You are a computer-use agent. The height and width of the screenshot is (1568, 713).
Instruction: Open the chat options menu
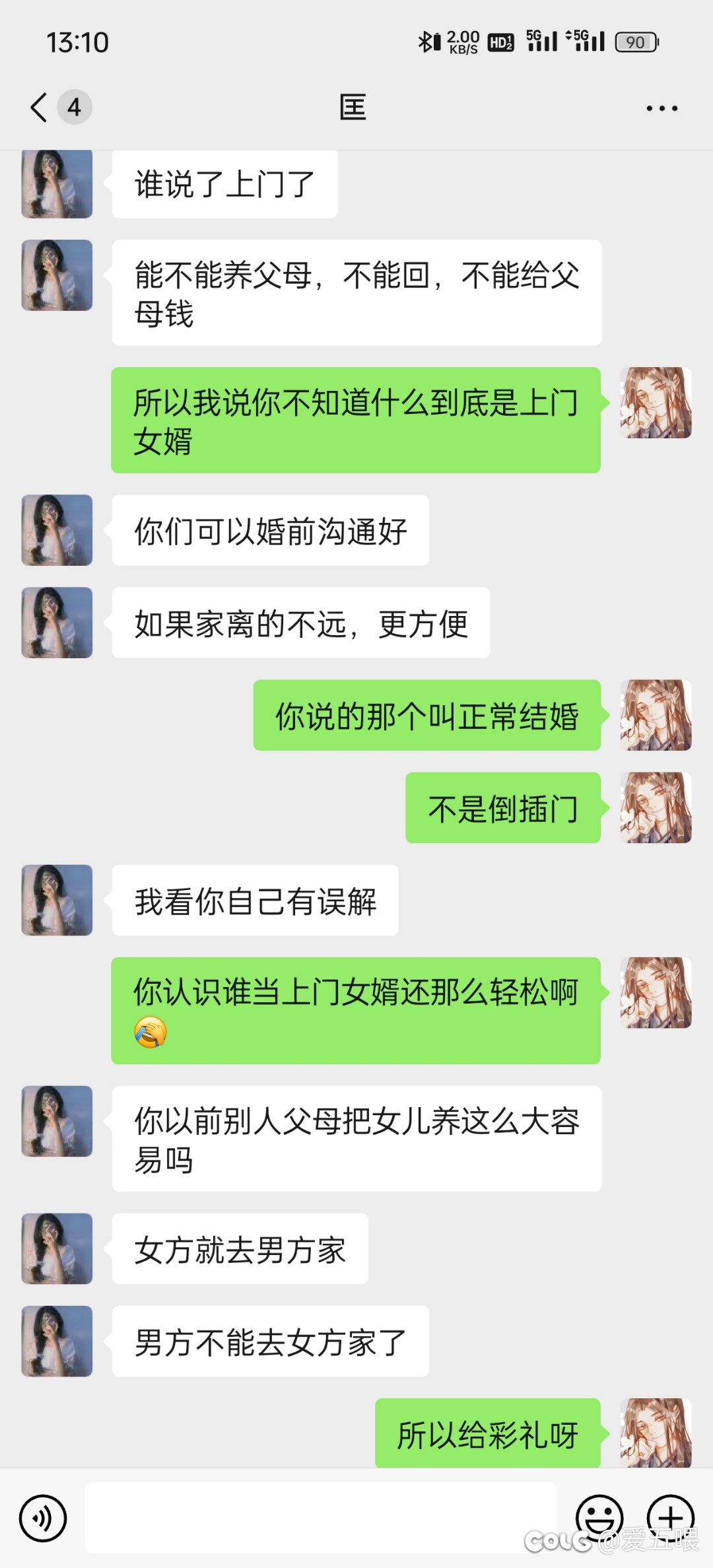(x=662, y=108)
